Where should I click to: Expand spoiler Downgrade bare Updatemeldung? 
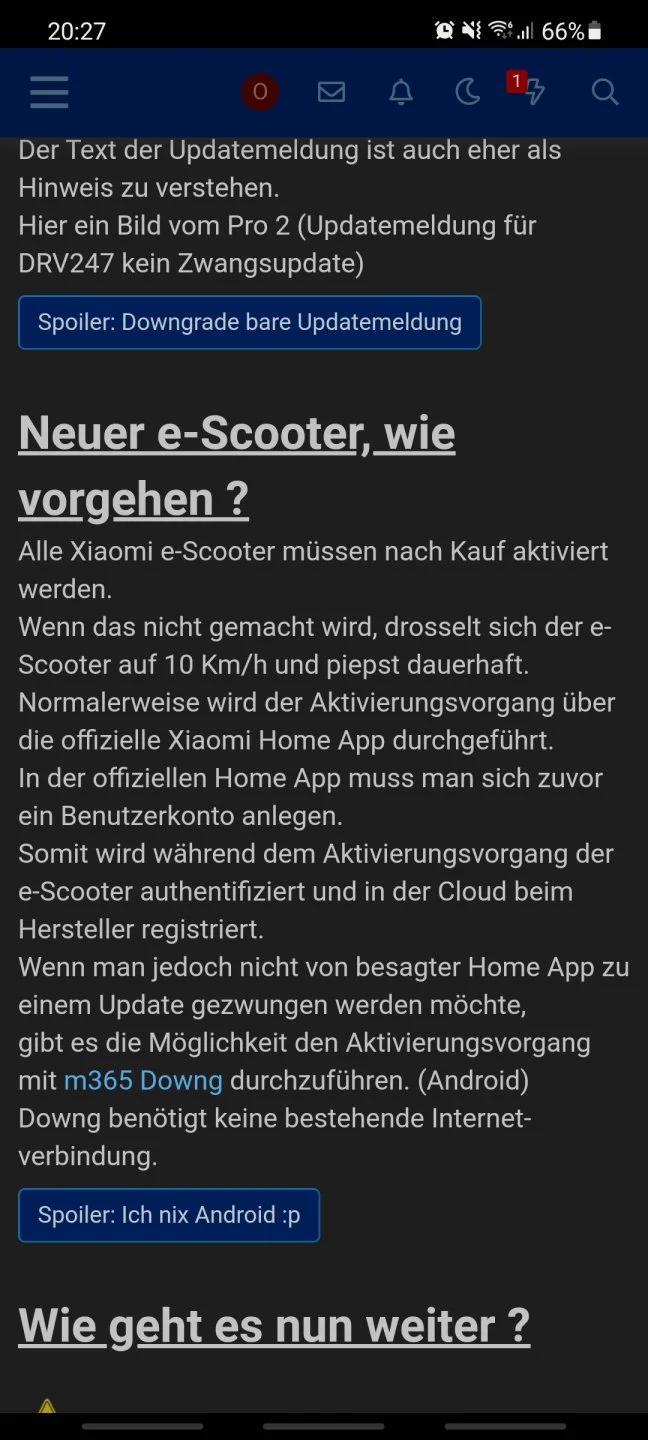(x=250, y=322)
